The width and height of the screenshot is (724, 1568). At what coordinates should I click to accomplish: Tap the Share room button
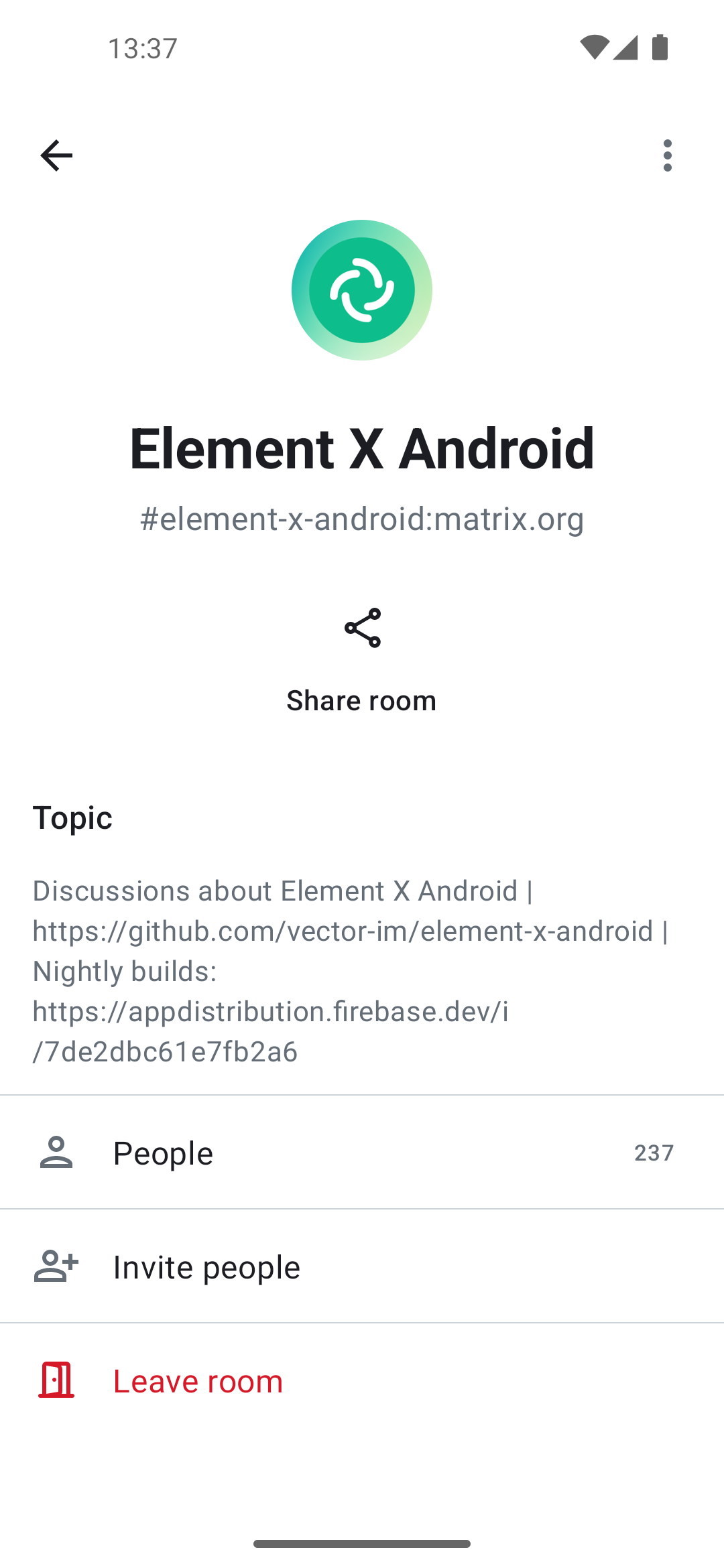pos(362,660)
